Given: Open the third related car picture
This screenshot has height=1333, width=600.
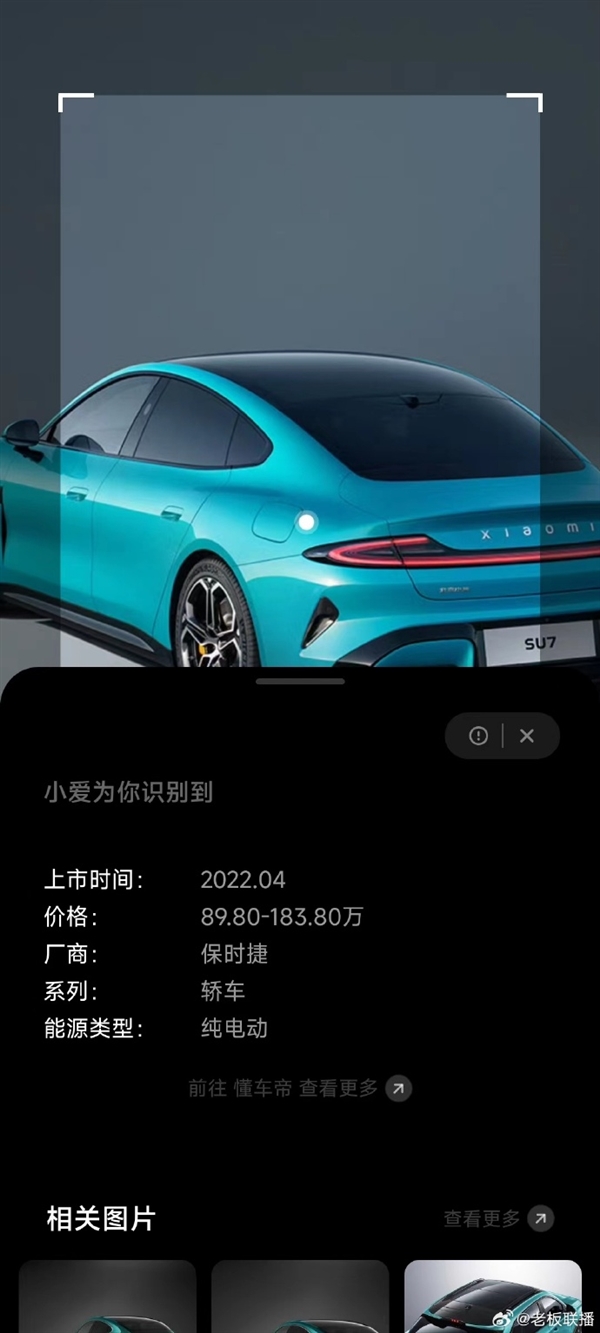Looking at the screenshot, I should 492,1296.
